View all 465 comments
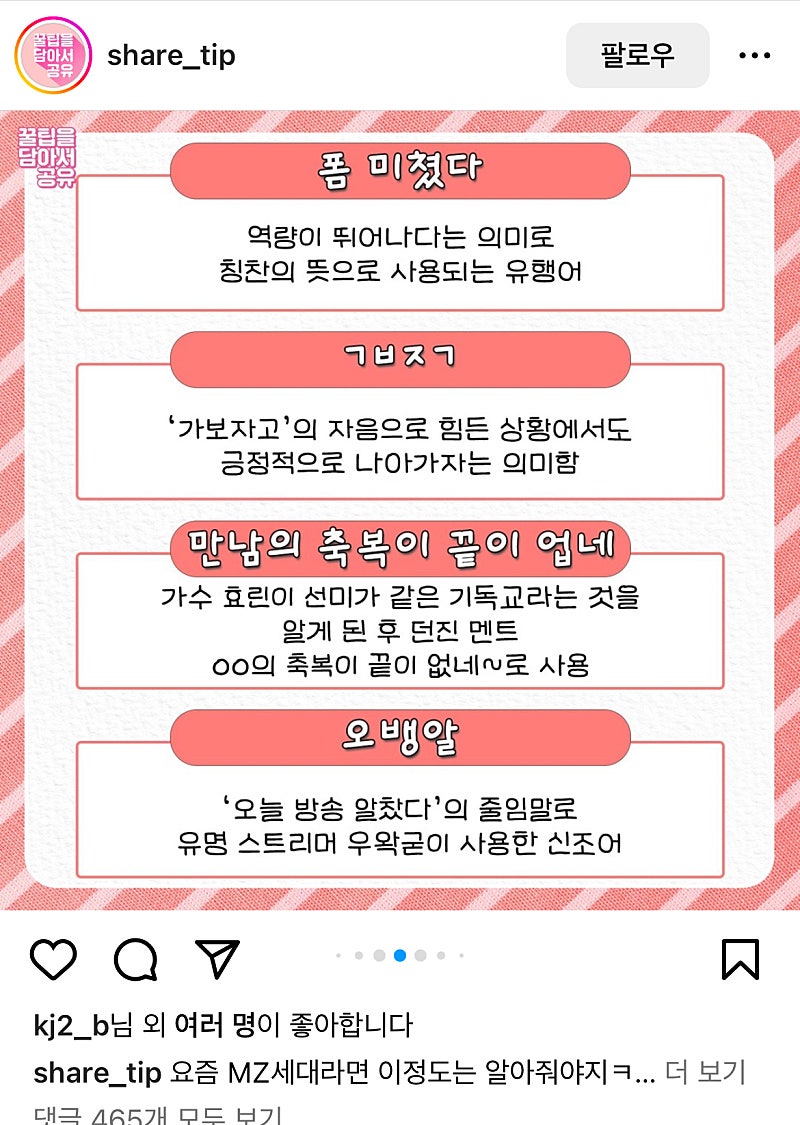 click(x=157, y=1115)
